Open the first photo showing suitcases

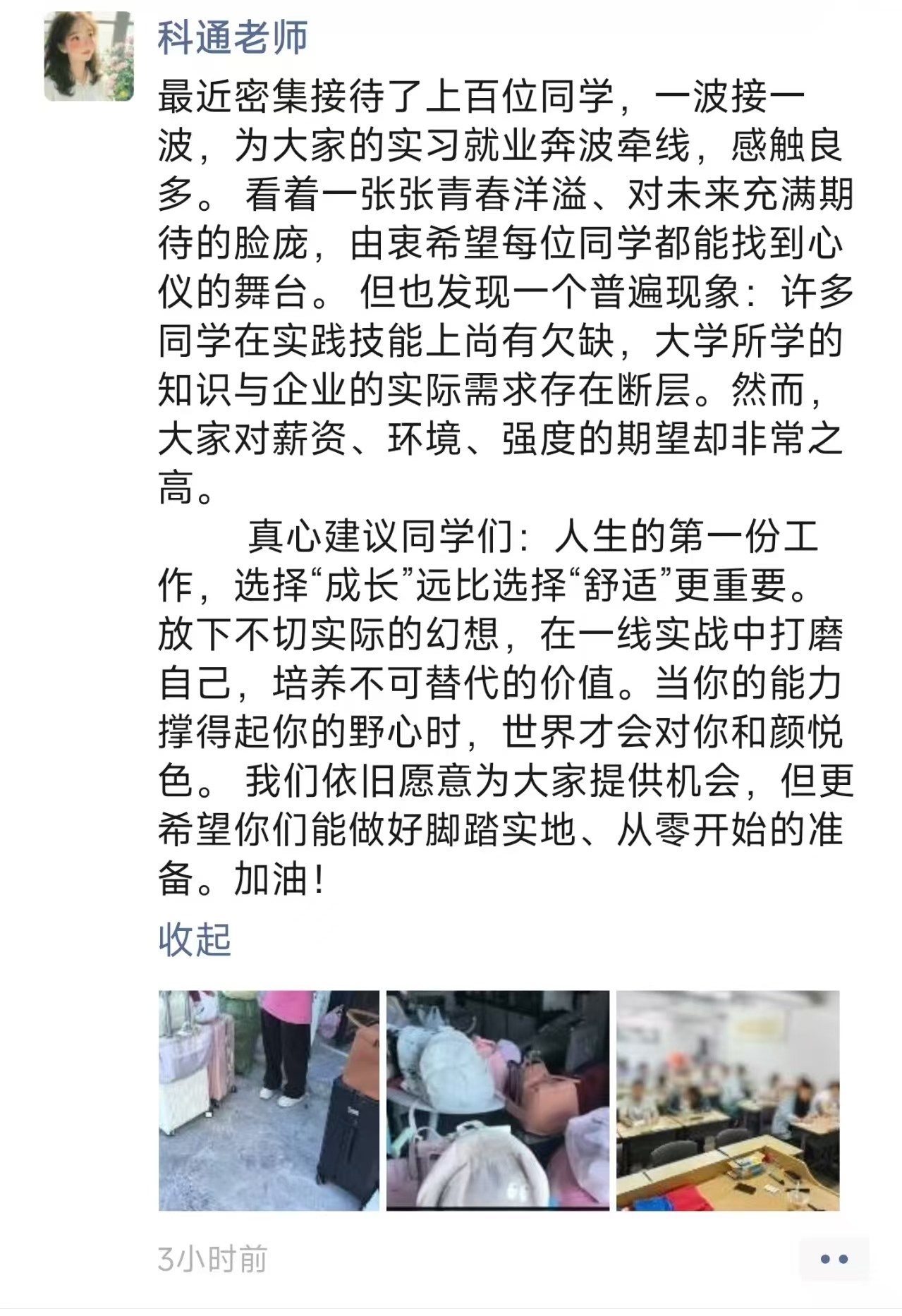(x=269, y=1100)
